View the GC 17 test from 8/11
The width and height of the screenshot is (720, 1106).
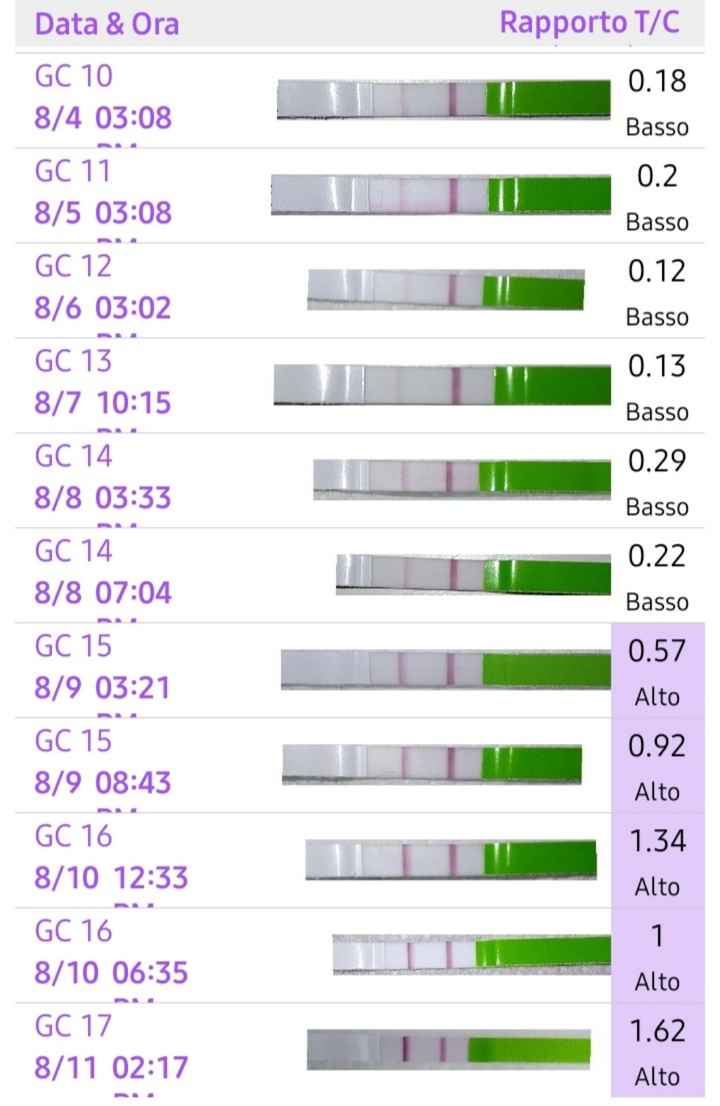360,1050
